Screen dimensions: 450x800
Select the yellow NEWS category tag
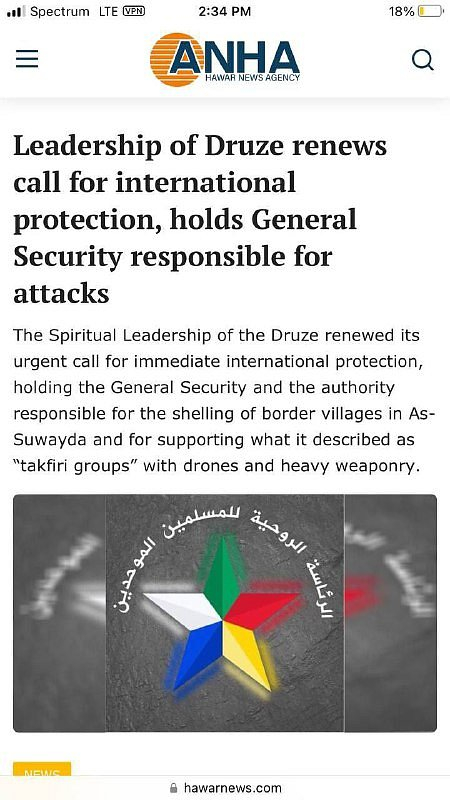[42, 769]
